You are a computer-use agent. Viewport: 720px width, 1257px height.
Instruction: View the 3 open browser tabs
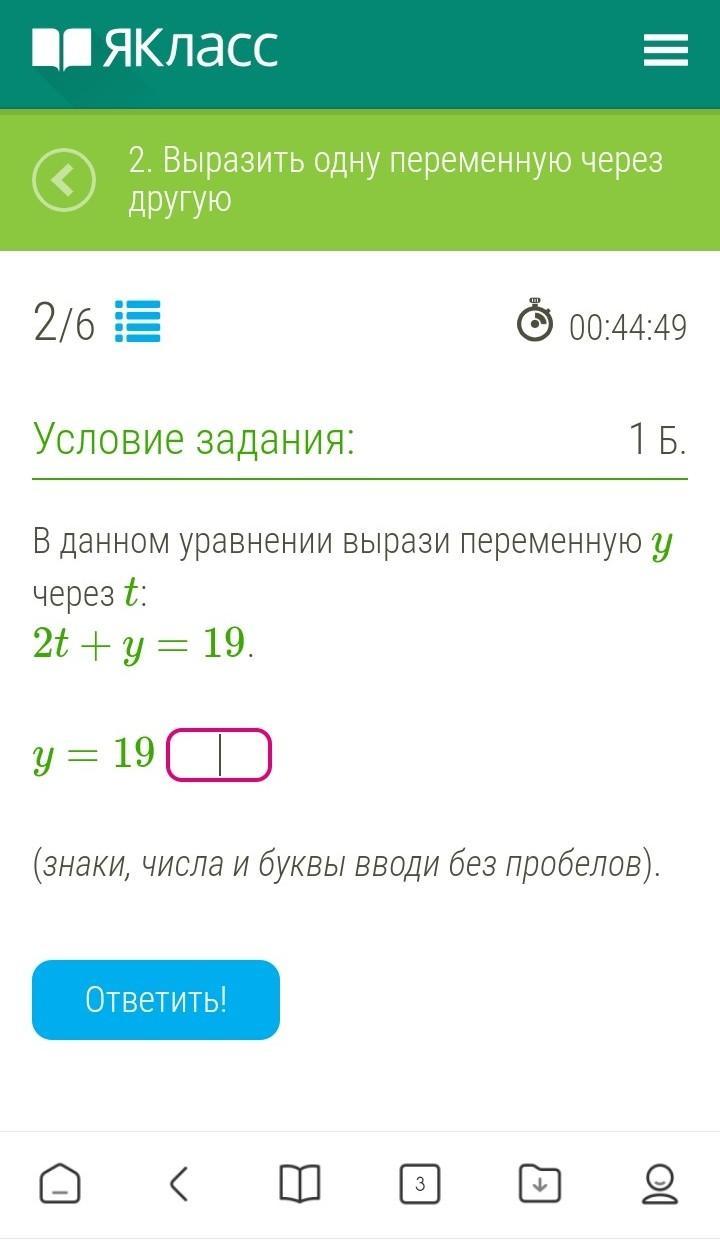(x=420, y=1185)
